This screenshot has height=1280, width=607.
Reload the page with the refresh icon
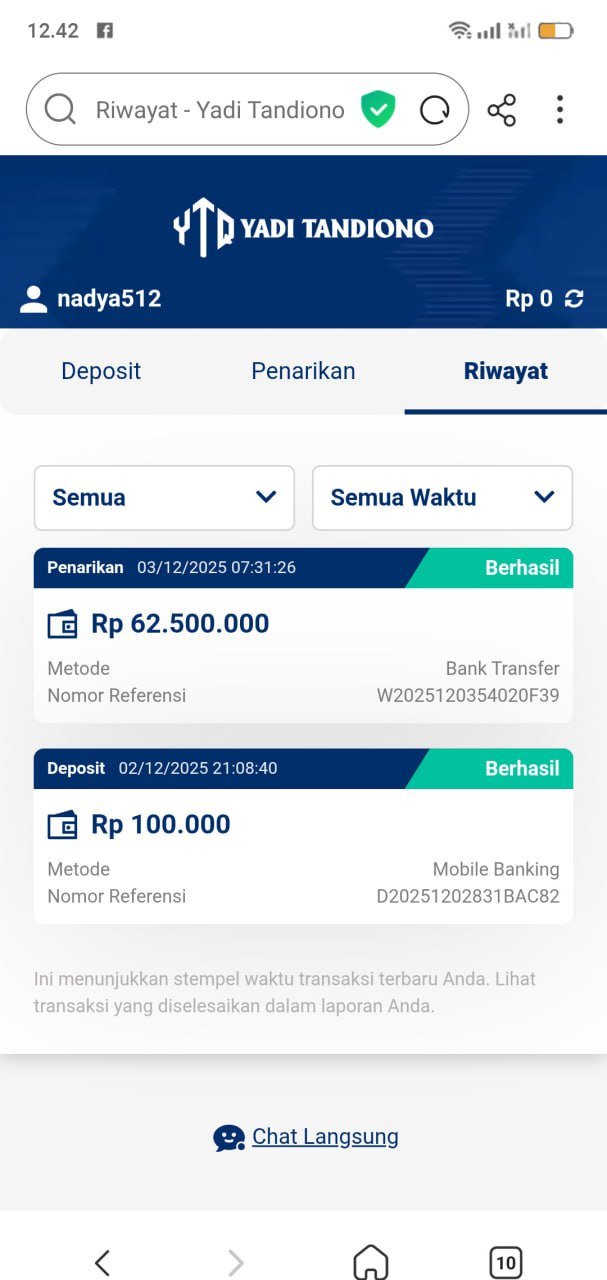point(434,110)
